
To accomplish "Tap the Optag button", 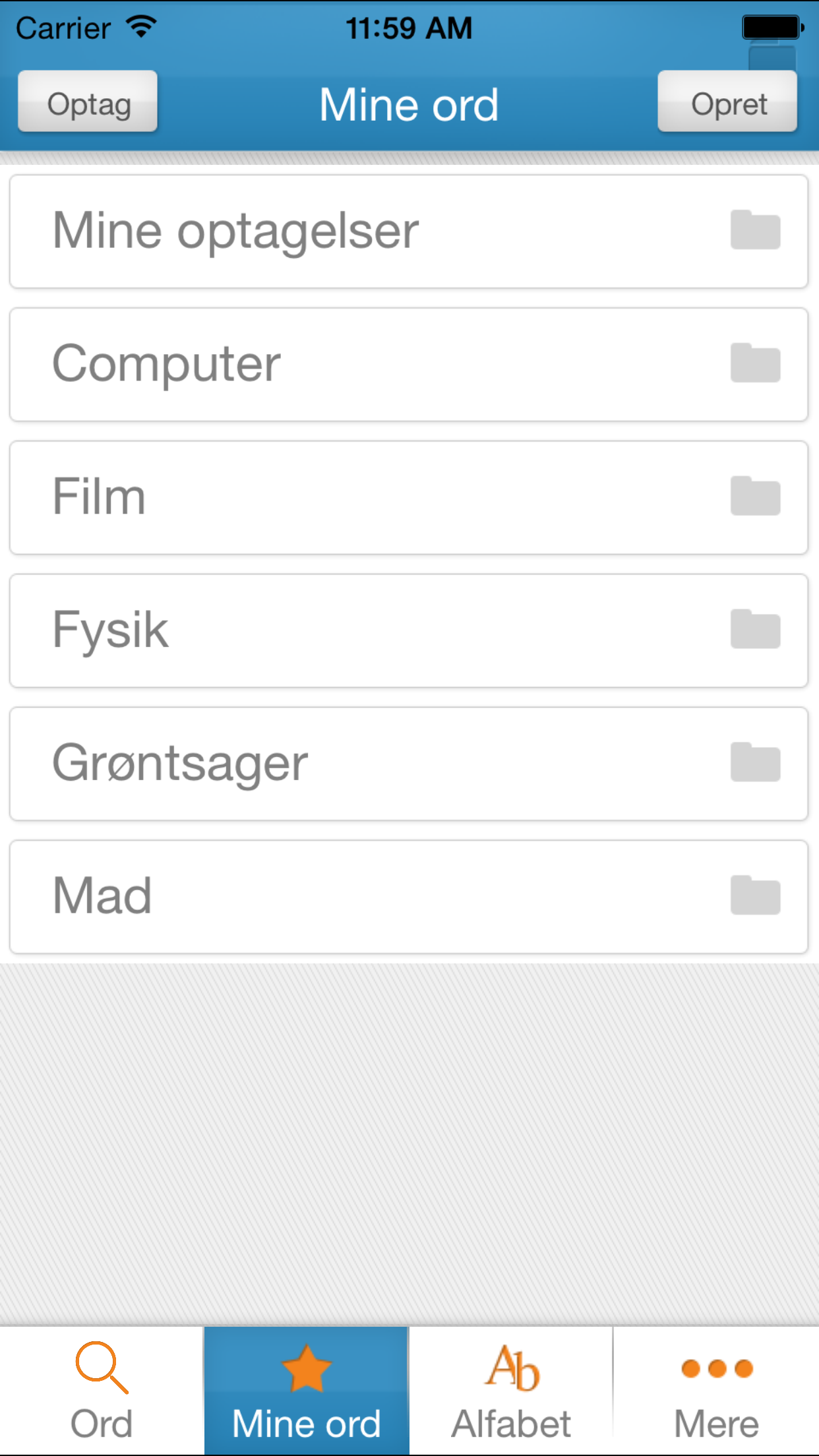I will tap(88, 102).
